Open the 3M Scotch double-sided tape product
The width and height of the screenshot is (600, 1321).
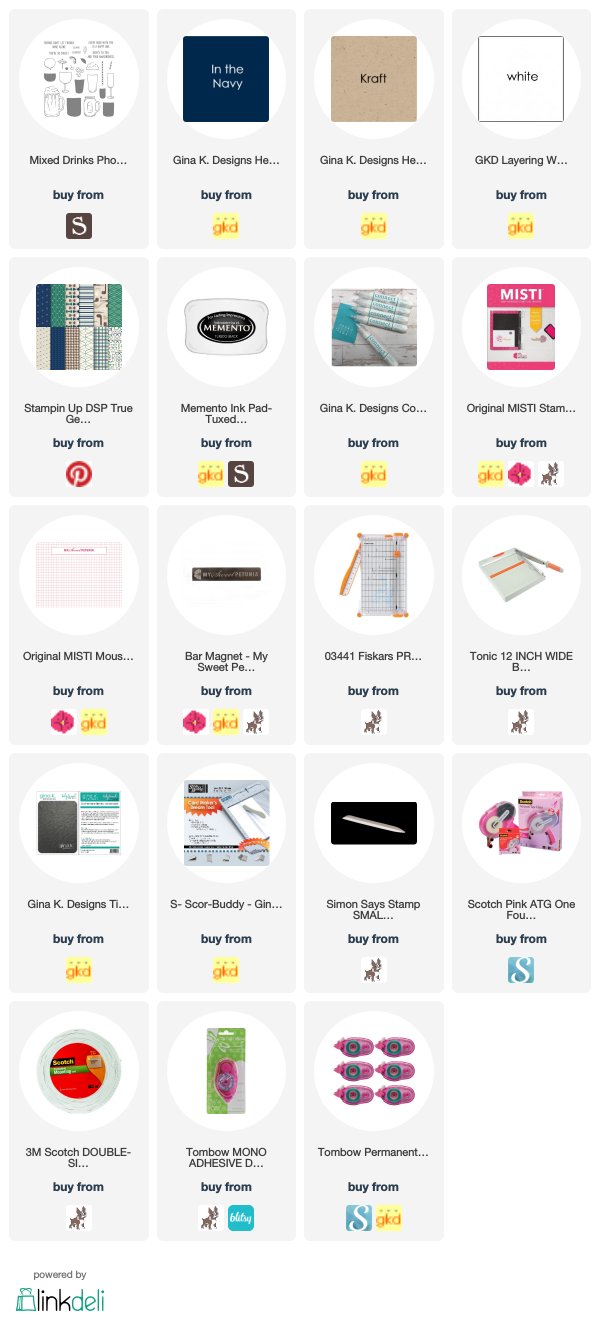point(78,1071)
